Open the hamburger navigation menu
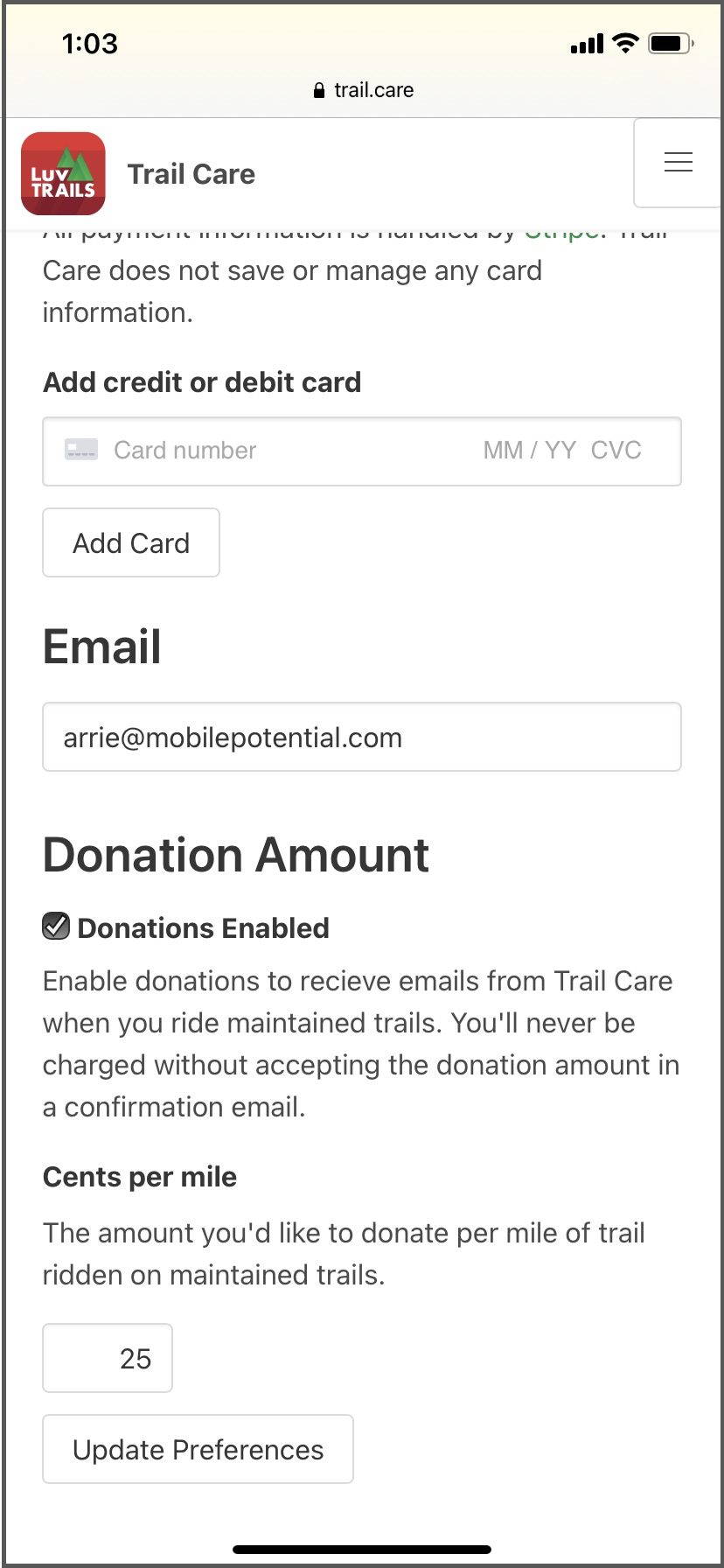724x1568 pixels. 678,163
